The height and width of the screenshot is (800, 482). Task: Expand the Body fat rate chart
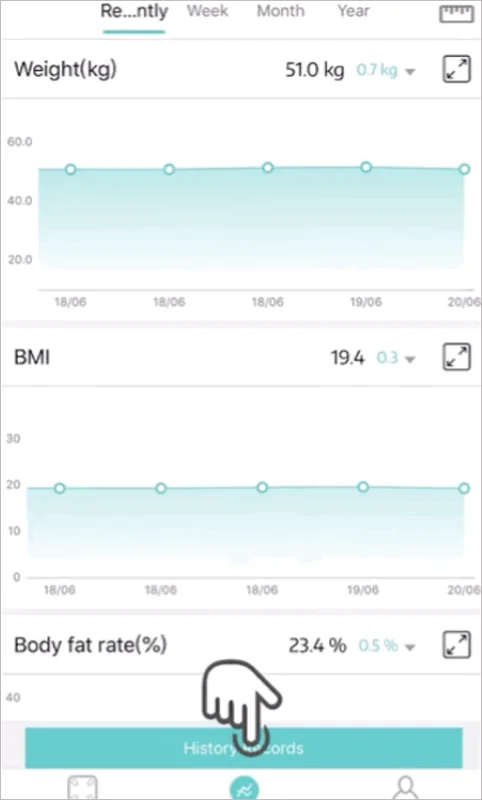(x=456, y=645)
